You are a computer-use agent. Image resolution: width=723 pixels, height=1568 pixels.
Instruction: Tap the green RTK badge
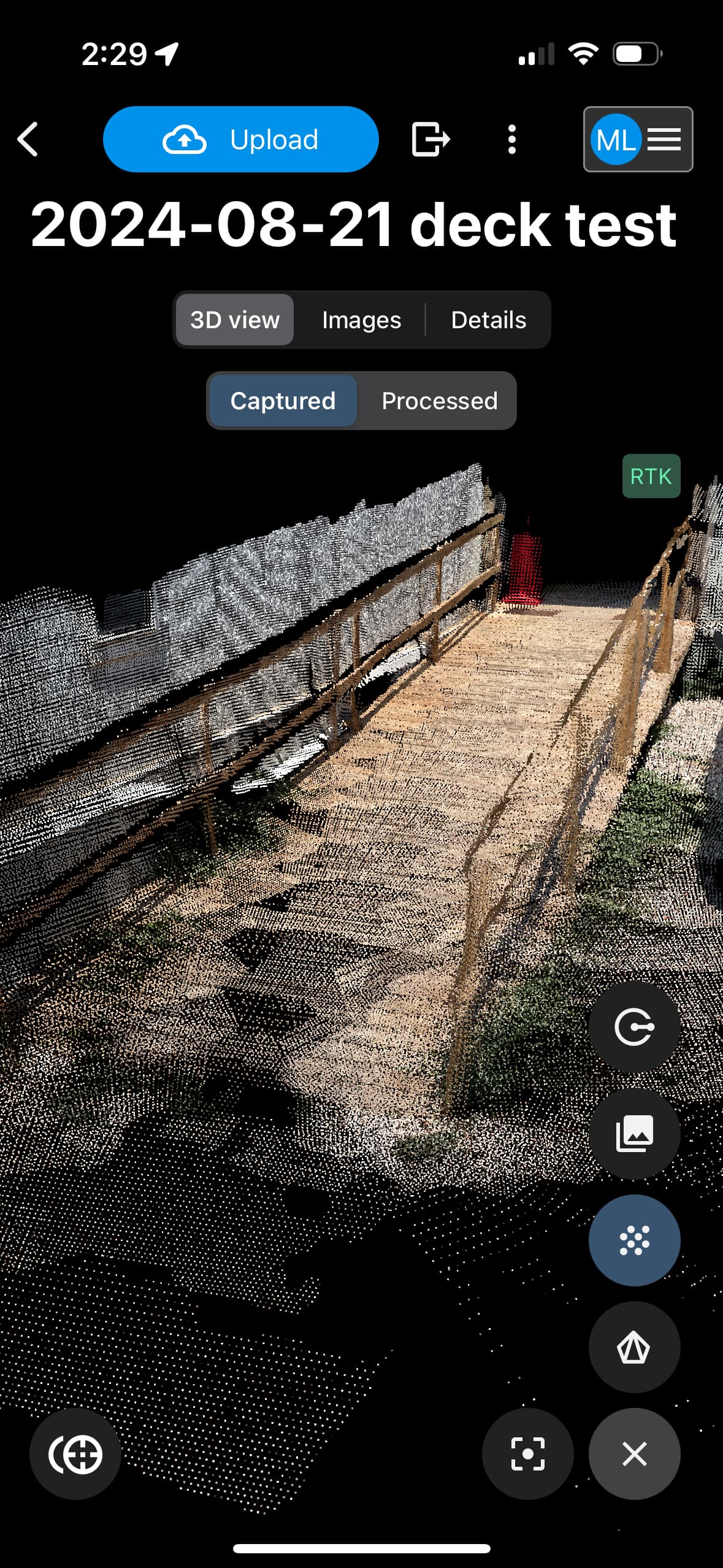pyautogui.click(x=651, y=476)
